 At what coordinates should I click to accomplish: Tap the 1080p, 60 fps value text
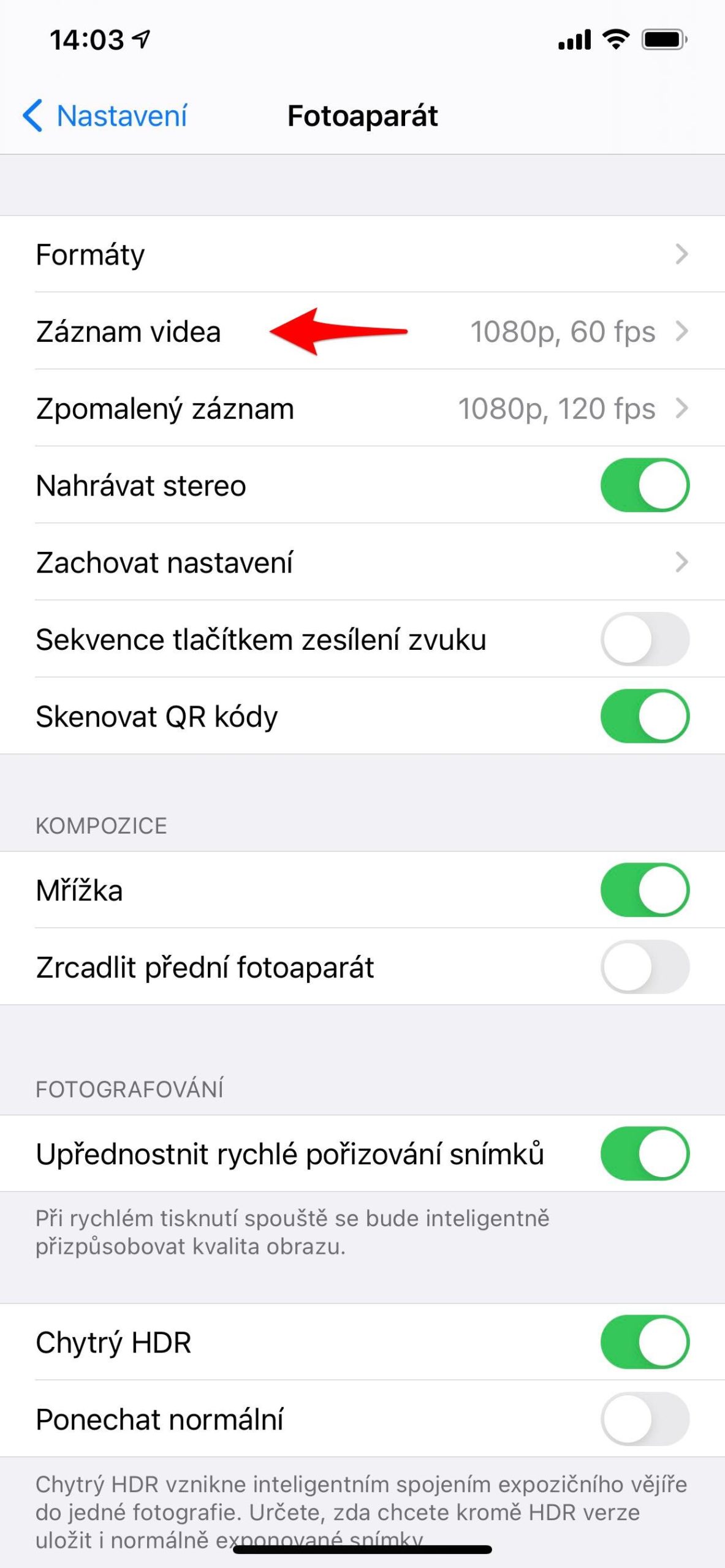[x=564, y=331]
